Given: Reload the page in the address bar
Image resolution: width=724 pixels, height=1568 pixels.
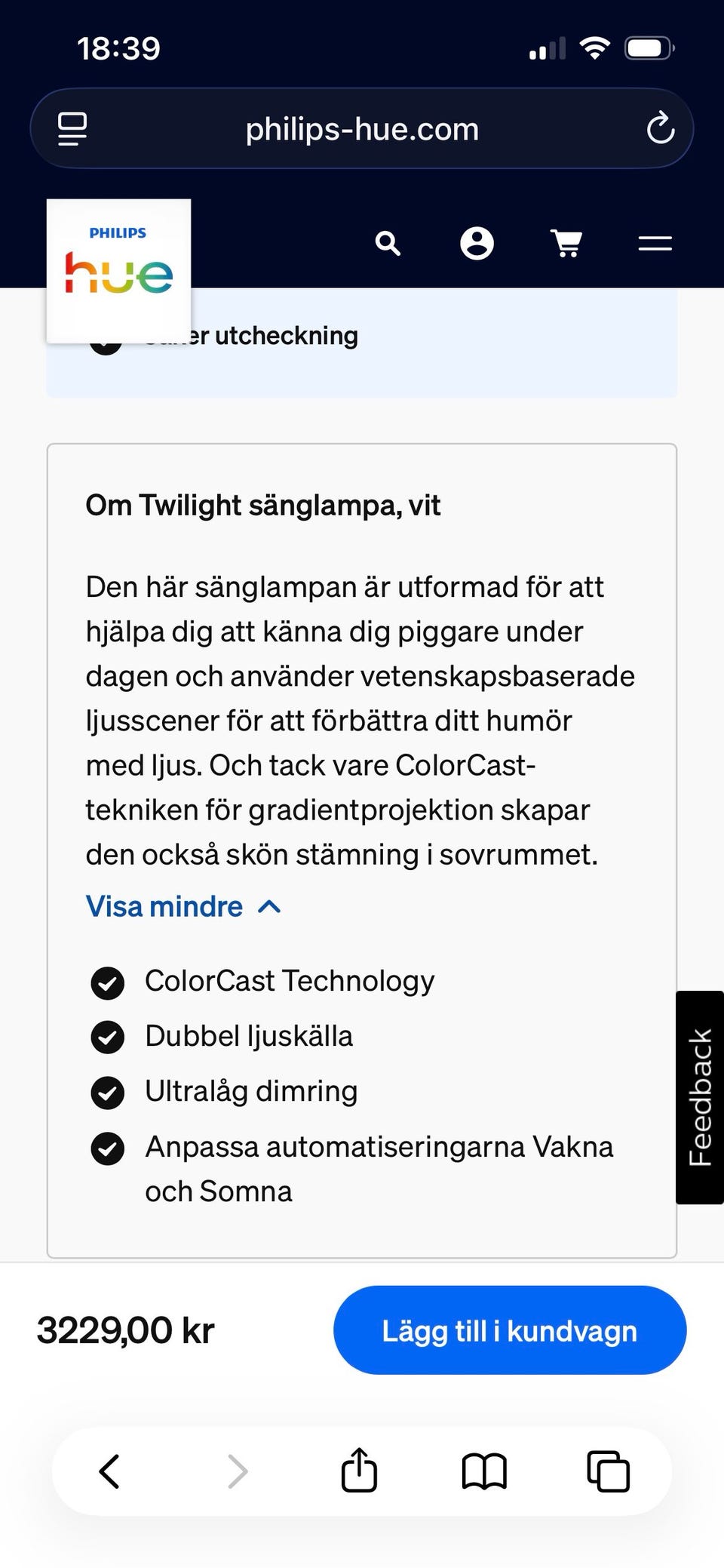Looking at the screenshot, I should [x=660, y=128].
